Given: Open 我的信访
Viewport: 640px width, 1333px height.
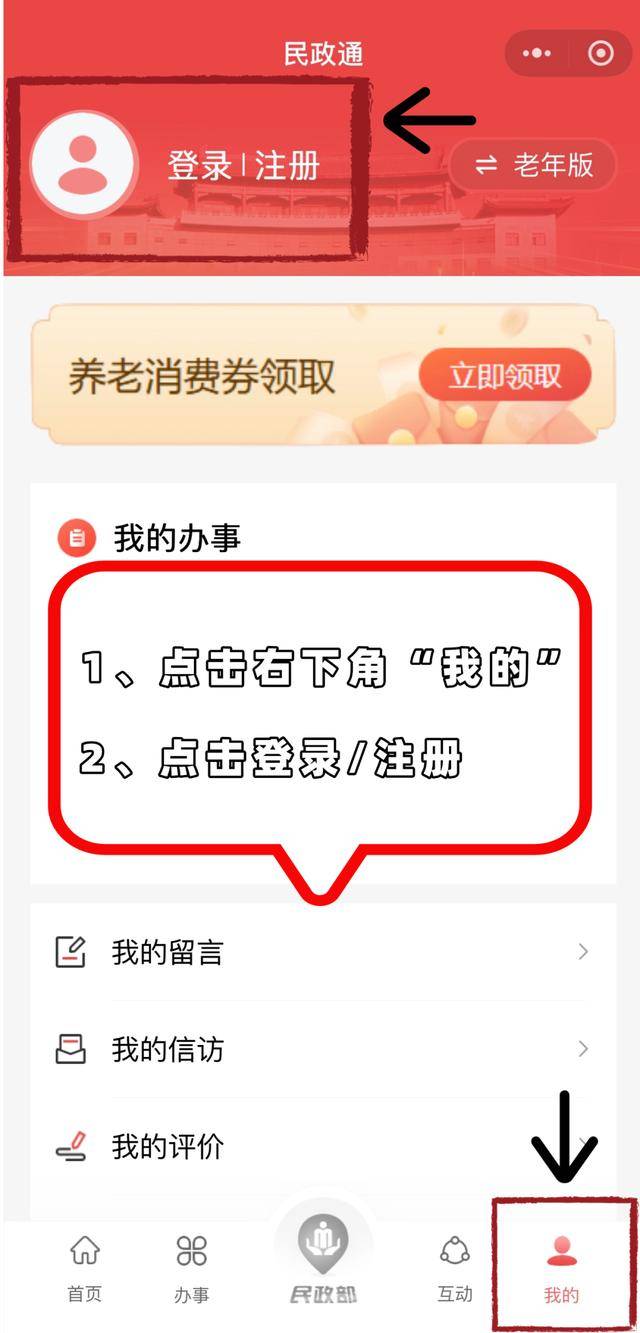Looking at the screenshot, I should pos(320,1049).
